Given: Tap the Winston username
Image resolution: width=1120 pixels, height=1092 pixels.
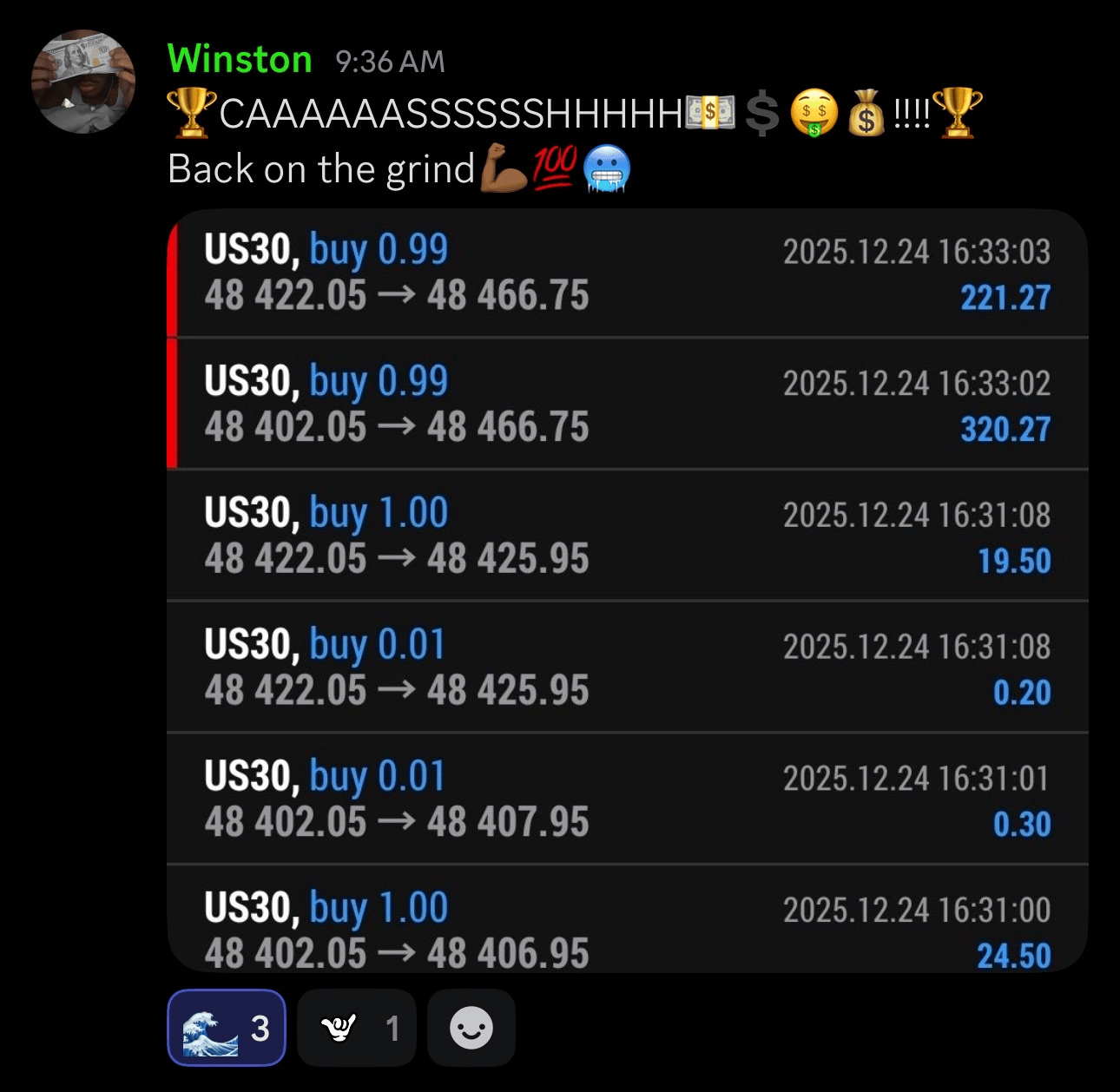Looking at the screenshot, I should point(240,60).
